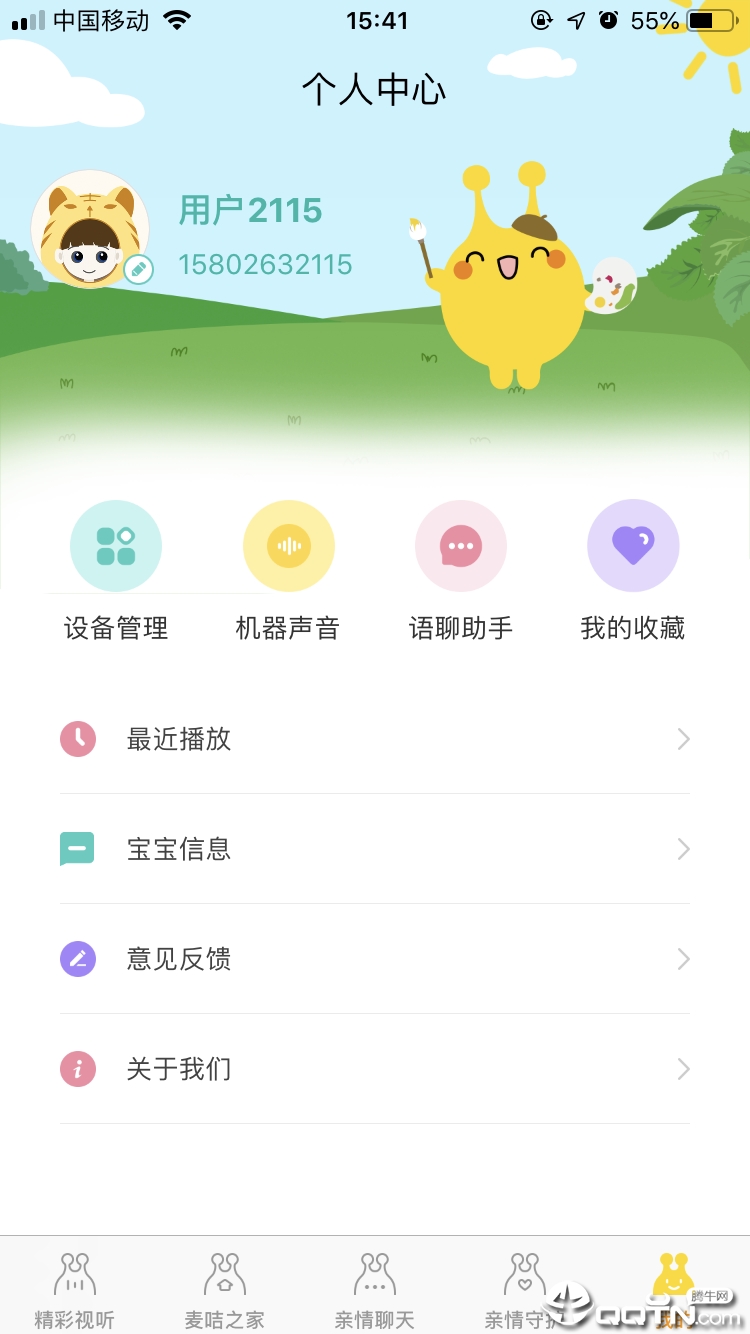Open the 宝宝信息 baby info row
Image resolution: width=750 pixels, height=1334 pixels.
[x=375, y=849]
